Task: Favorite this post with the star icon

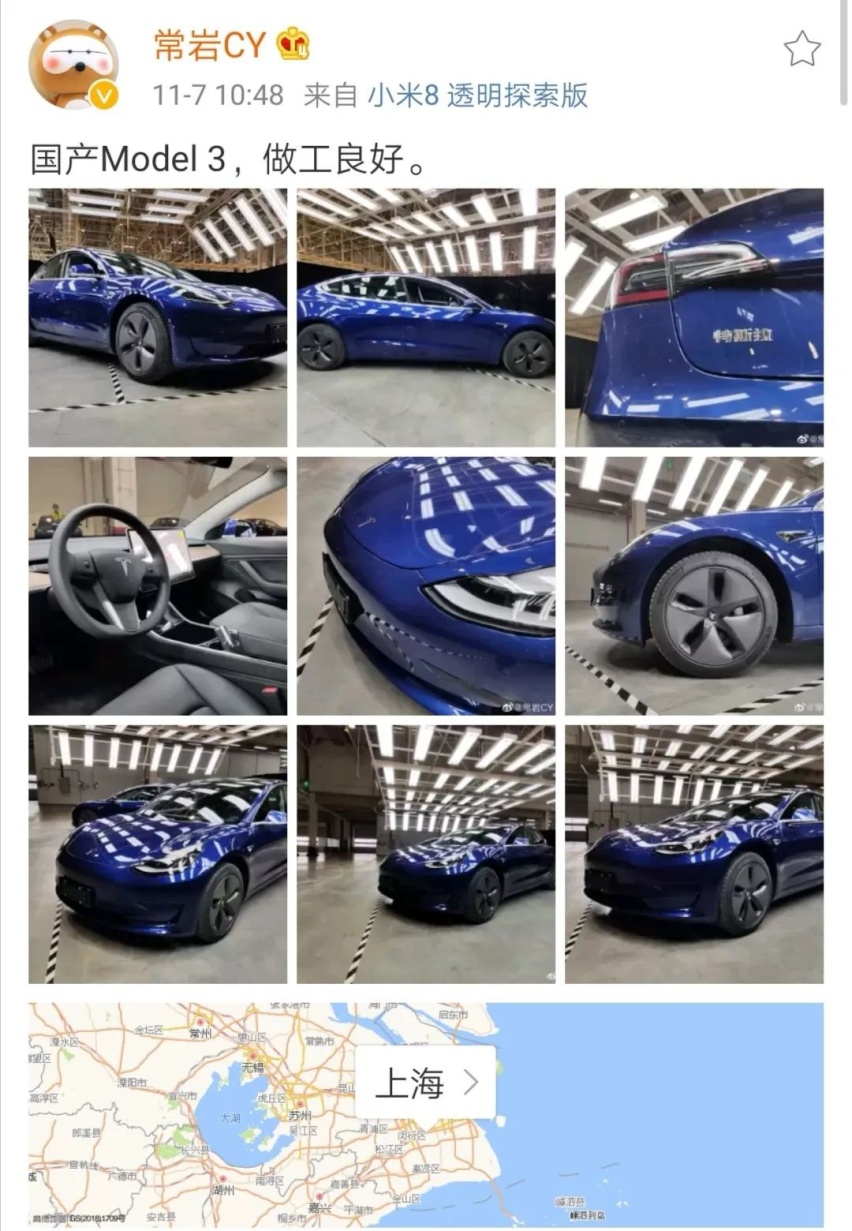Action: tap(802, 48)
